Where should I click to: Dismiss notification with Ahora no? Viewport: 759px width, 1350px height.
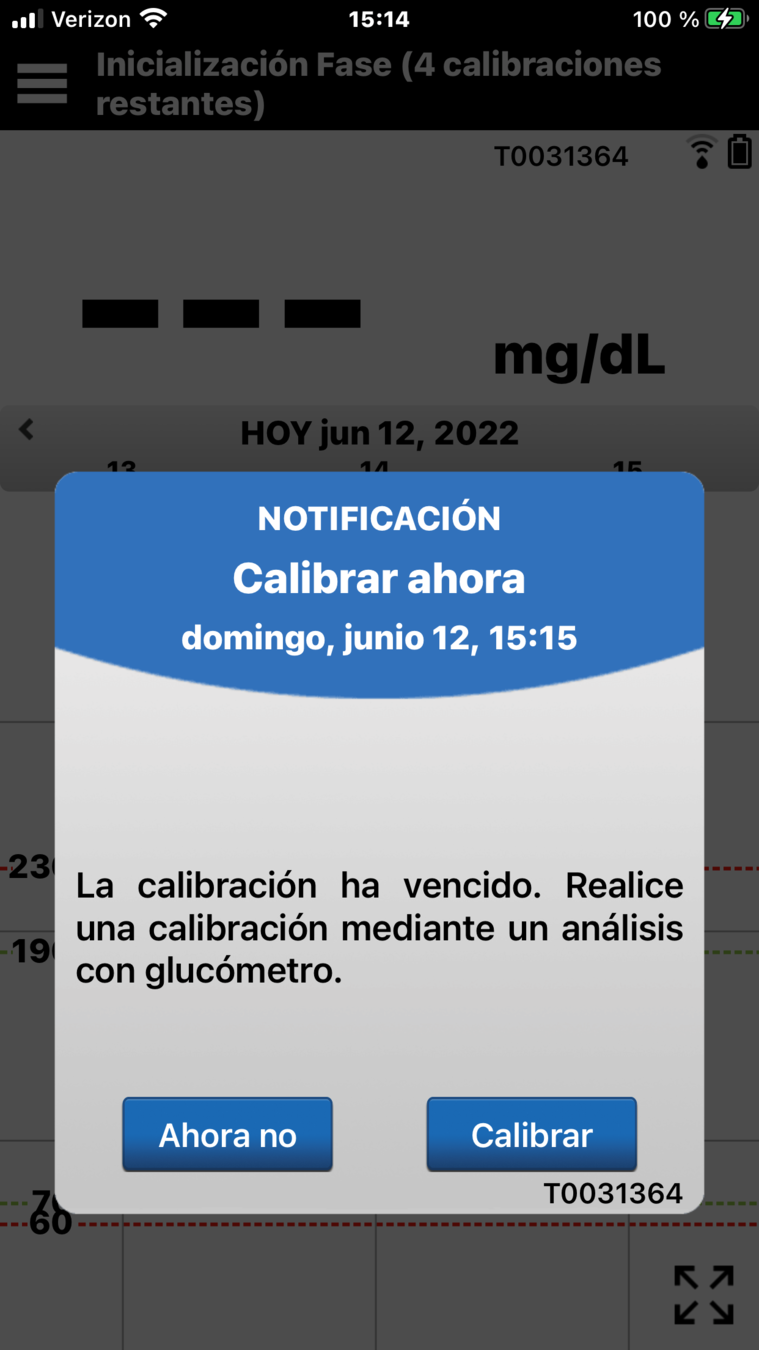[x=227, y=1134]
